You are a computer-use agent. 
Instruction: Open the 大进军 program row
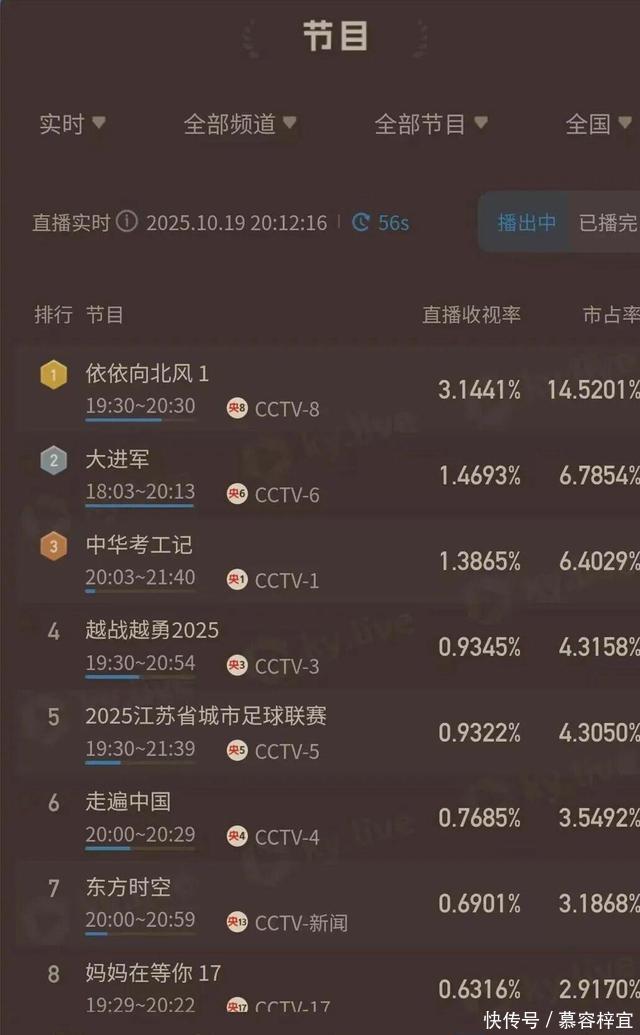[x=327, y=475]
